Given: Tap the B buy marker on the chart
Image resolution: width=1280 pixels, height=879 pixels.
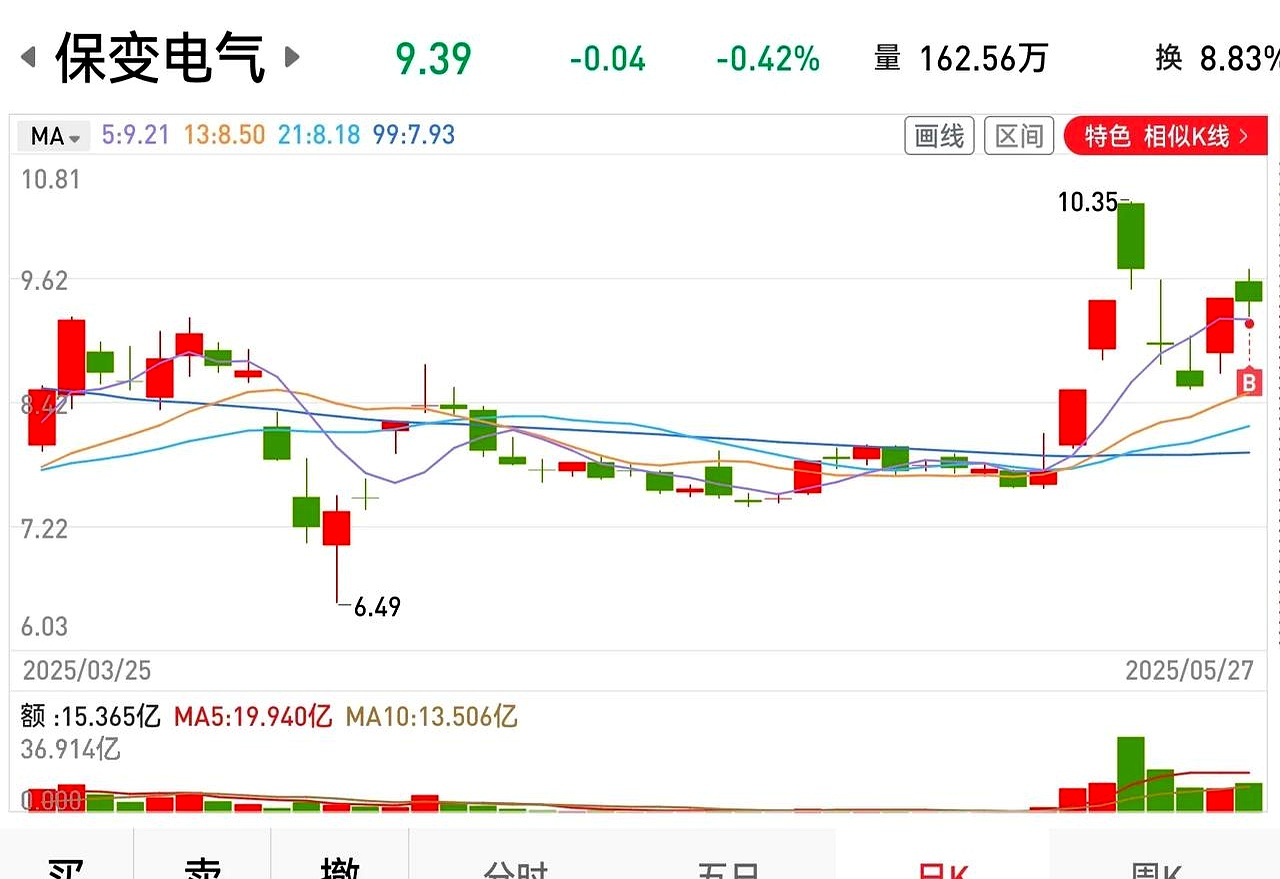Looking at the screenshot, I should (1250, 382).
